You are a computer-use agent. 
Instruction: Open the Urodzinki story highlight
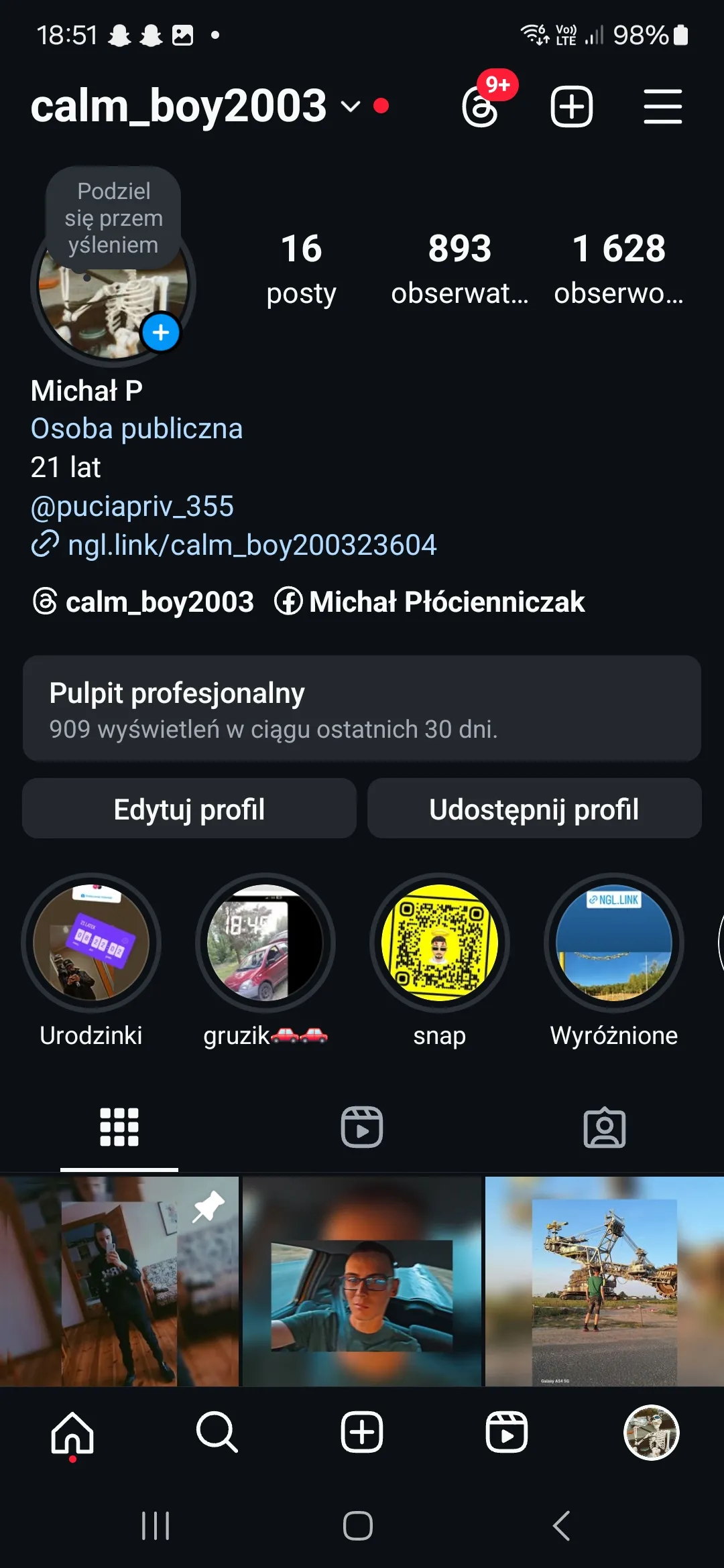point(91,943)
